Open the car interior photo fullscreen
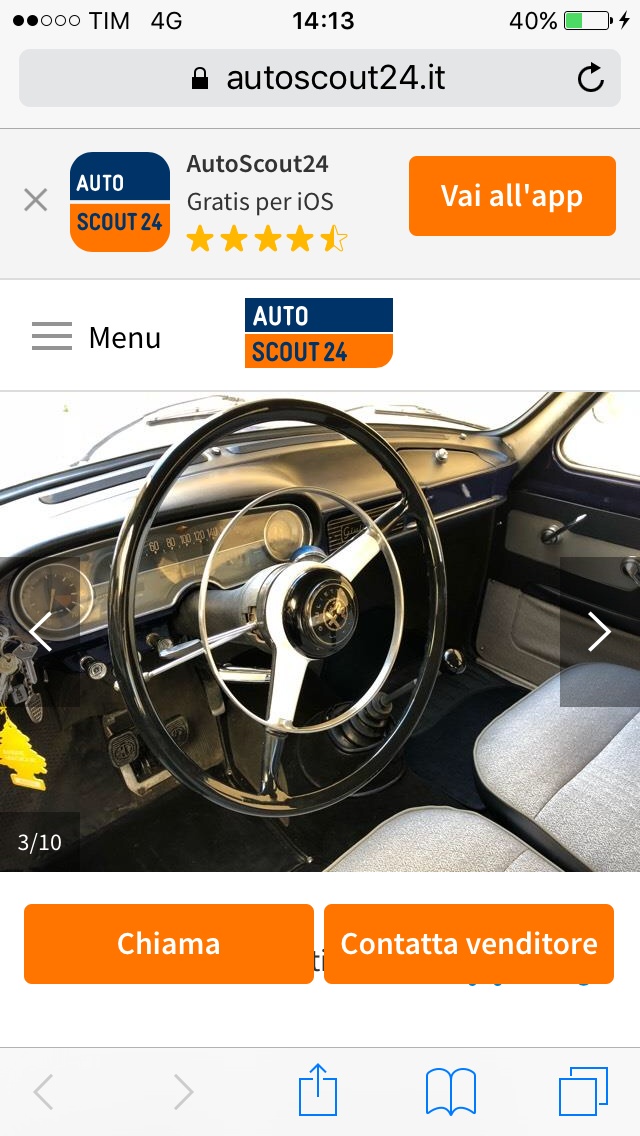This screenshot has height=1136, width=640. 320,631
